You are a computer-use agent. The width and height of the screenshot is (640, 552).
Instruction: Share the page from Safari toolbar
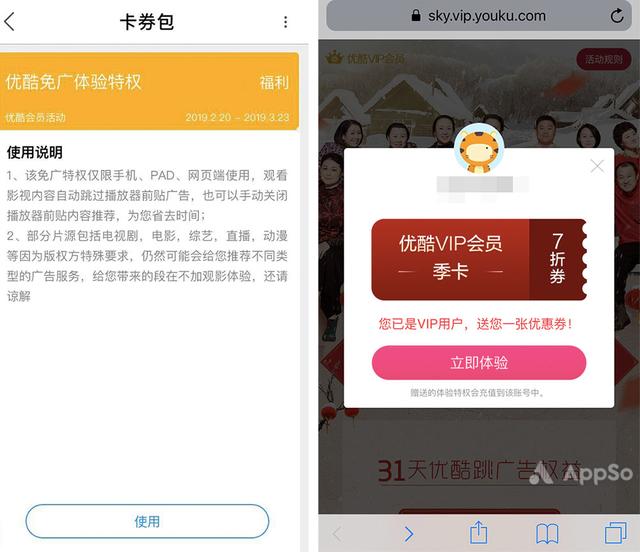[x=478, y=533]
